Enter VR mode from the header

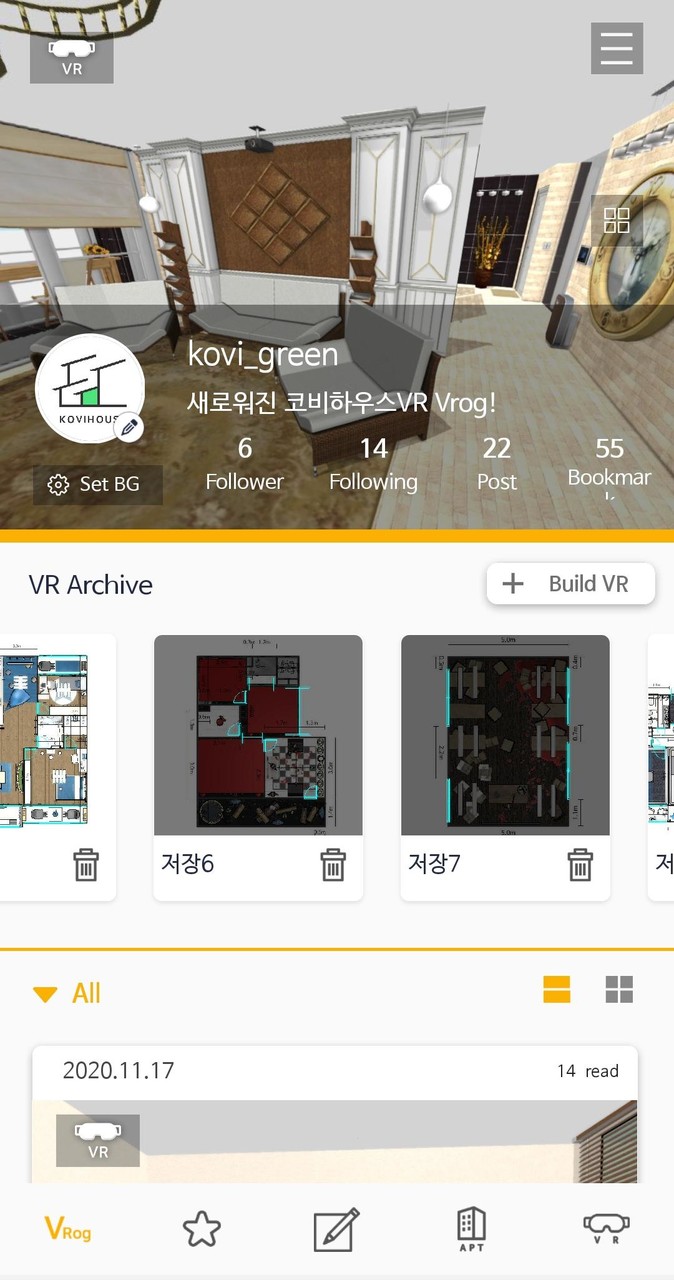72,56
